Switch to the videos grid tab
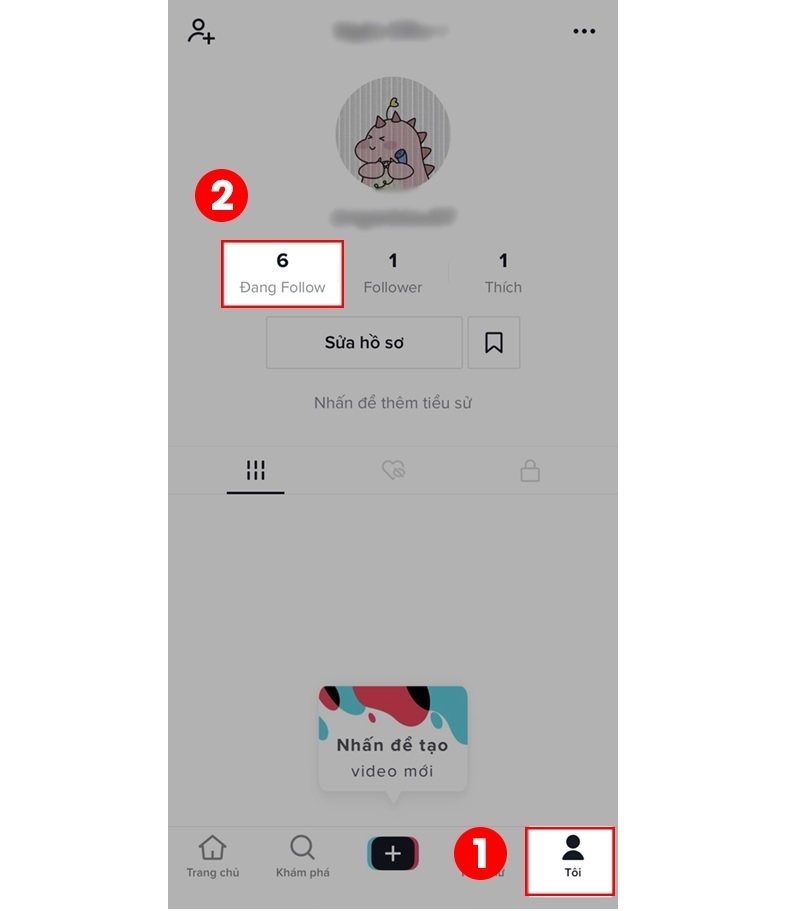Image resolution: width=800 pixels, height=911 pixels. [x=256, y=471]
